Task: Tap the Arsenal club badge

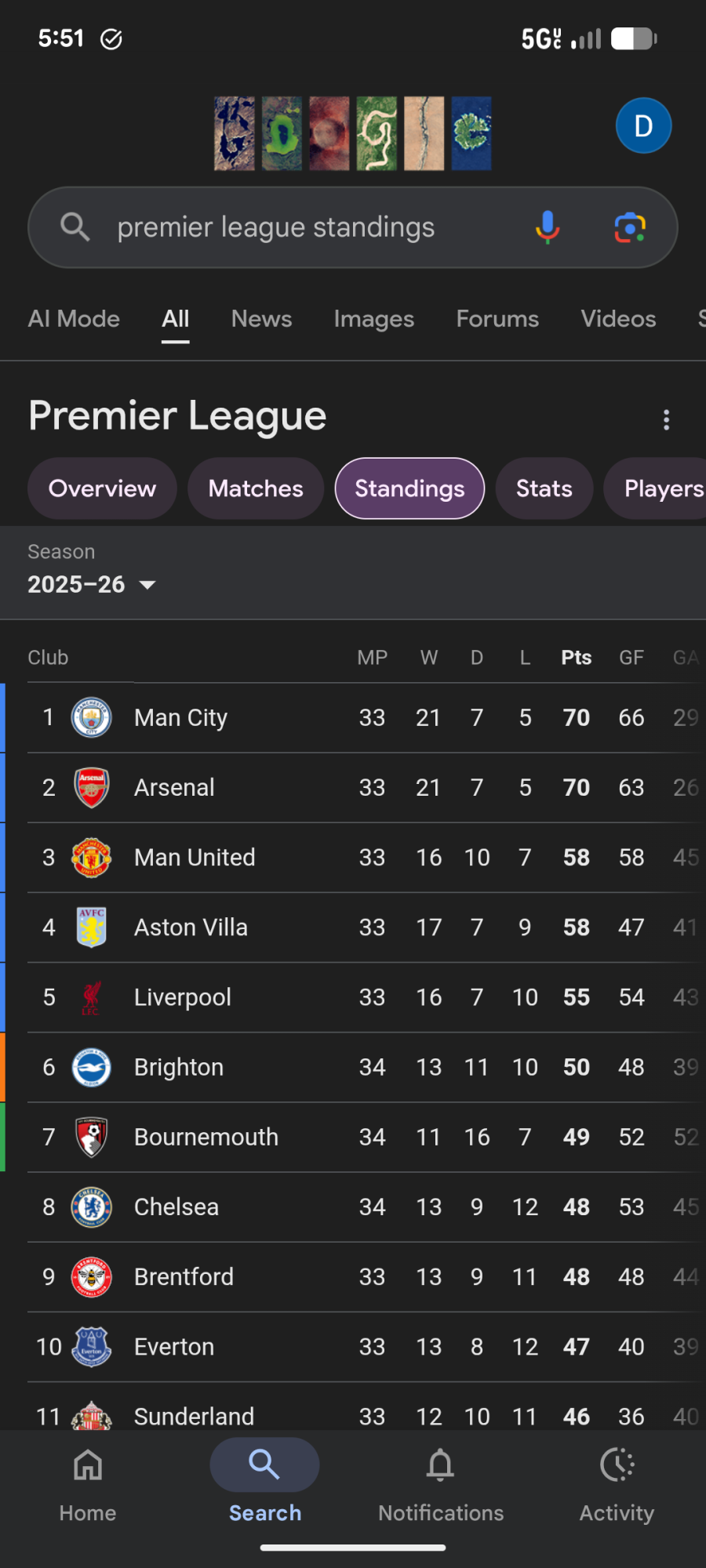Action: (x=91, y=787)
